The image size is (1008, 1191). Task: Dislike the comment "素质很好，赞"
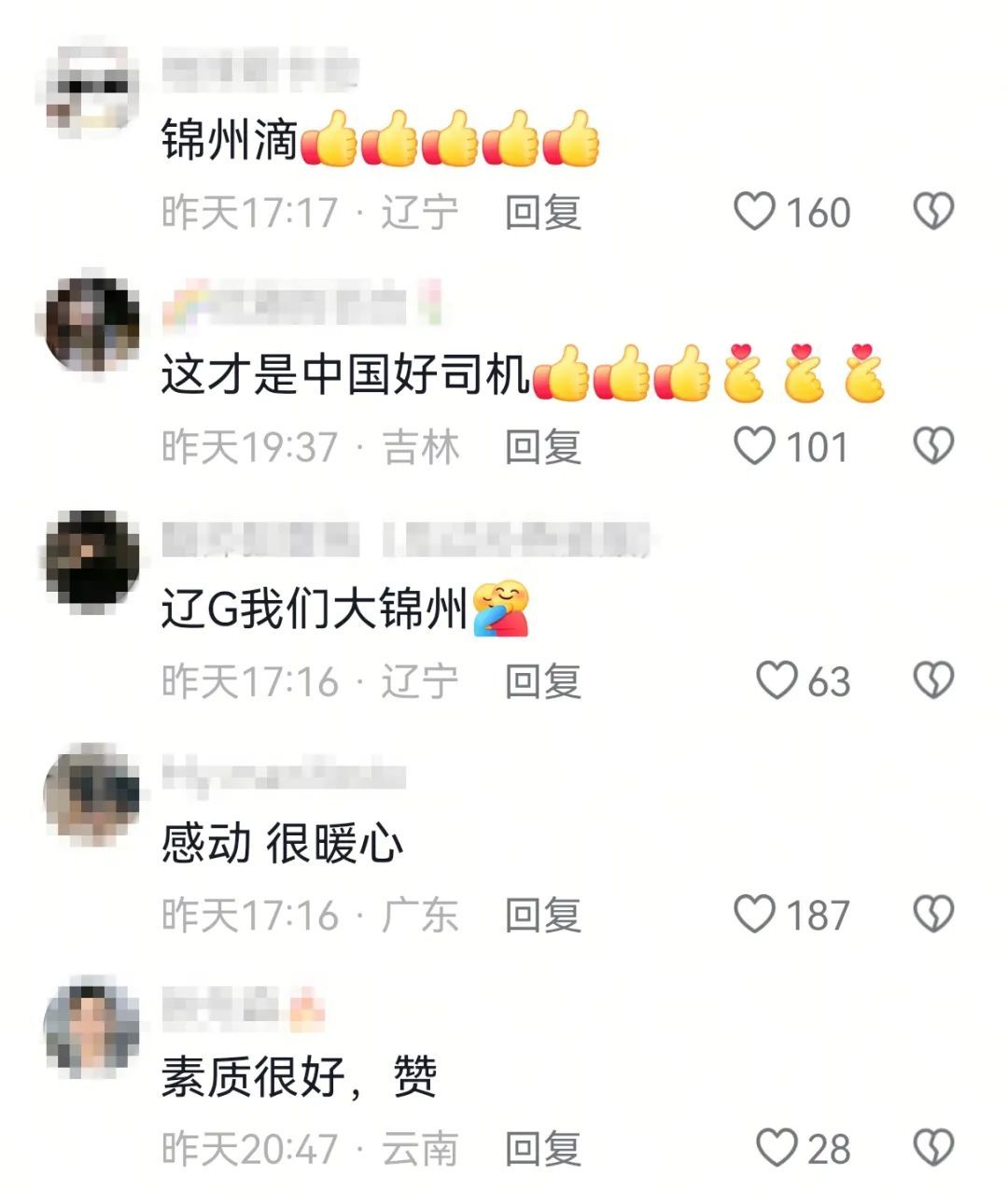click(932, 1148)
